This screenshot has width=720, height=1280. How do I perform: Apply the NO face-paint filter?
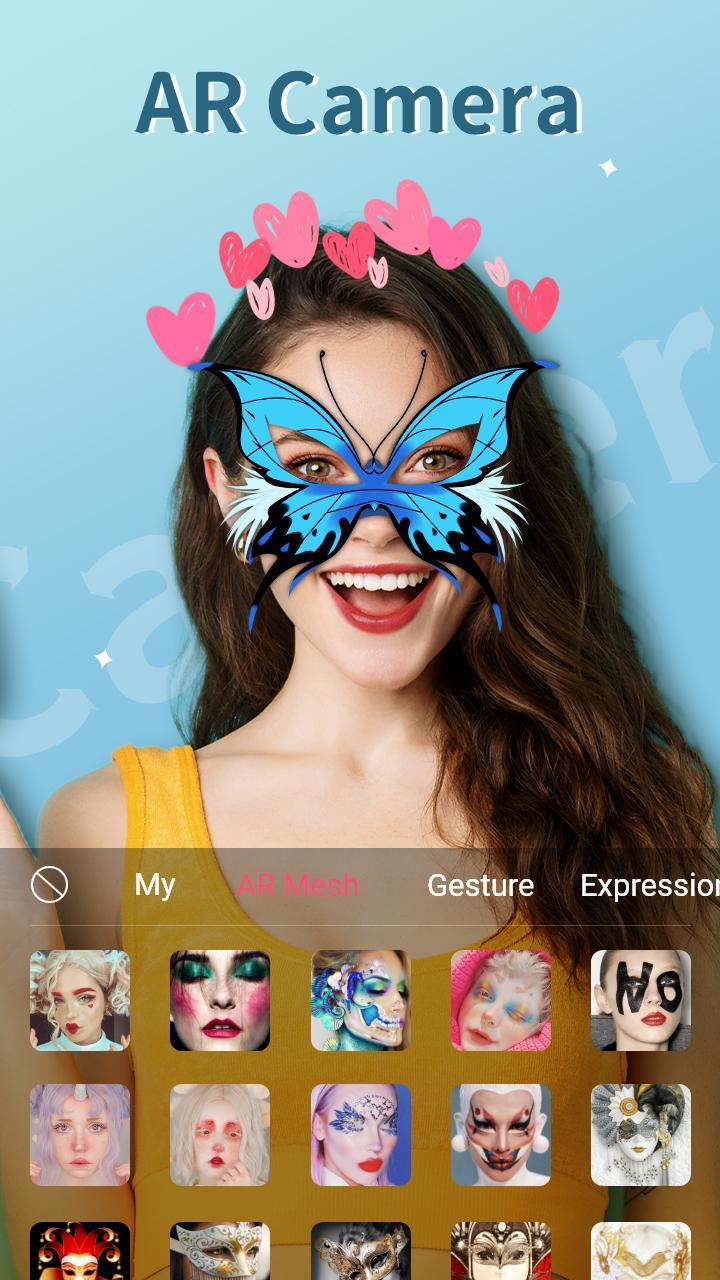click(x=640, y=1000)
